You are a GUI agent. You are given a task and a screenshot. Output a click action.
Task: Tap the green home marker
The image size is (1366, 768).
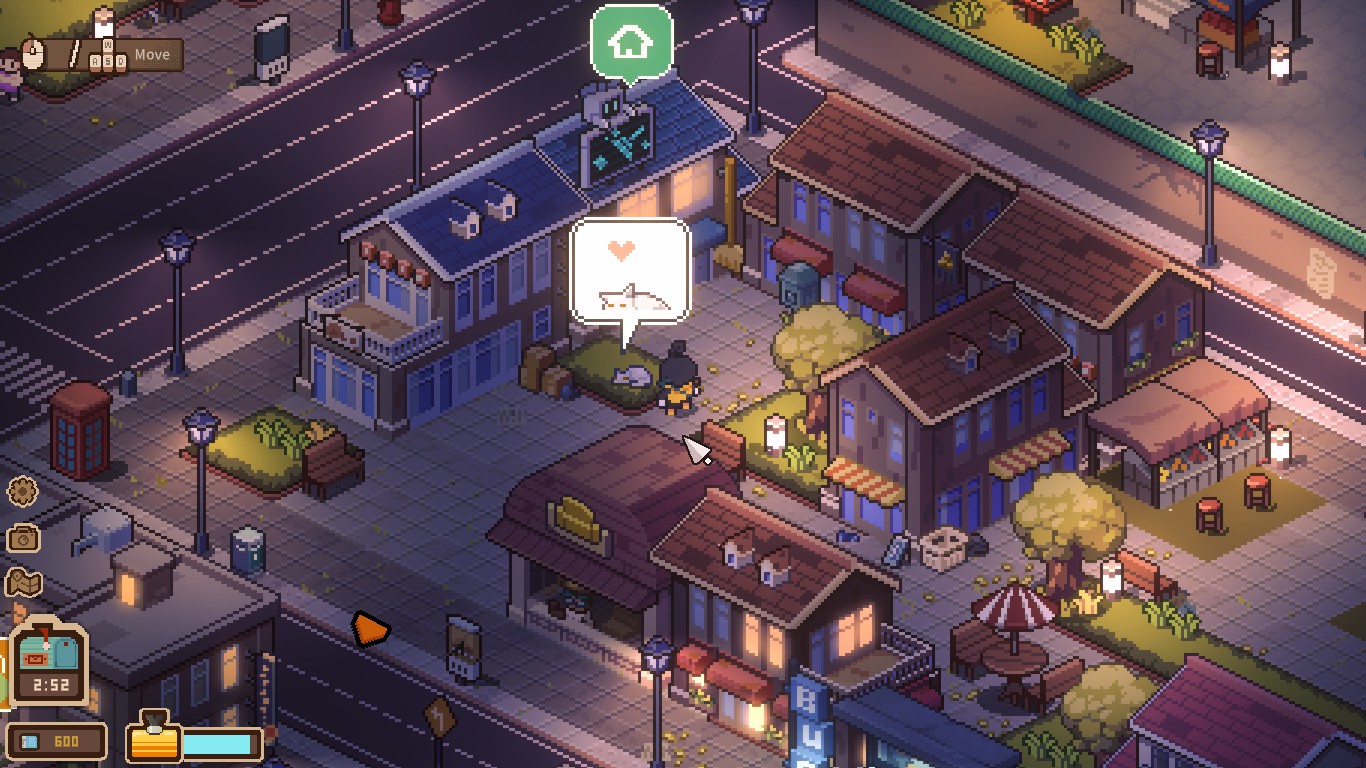(631, 42)
